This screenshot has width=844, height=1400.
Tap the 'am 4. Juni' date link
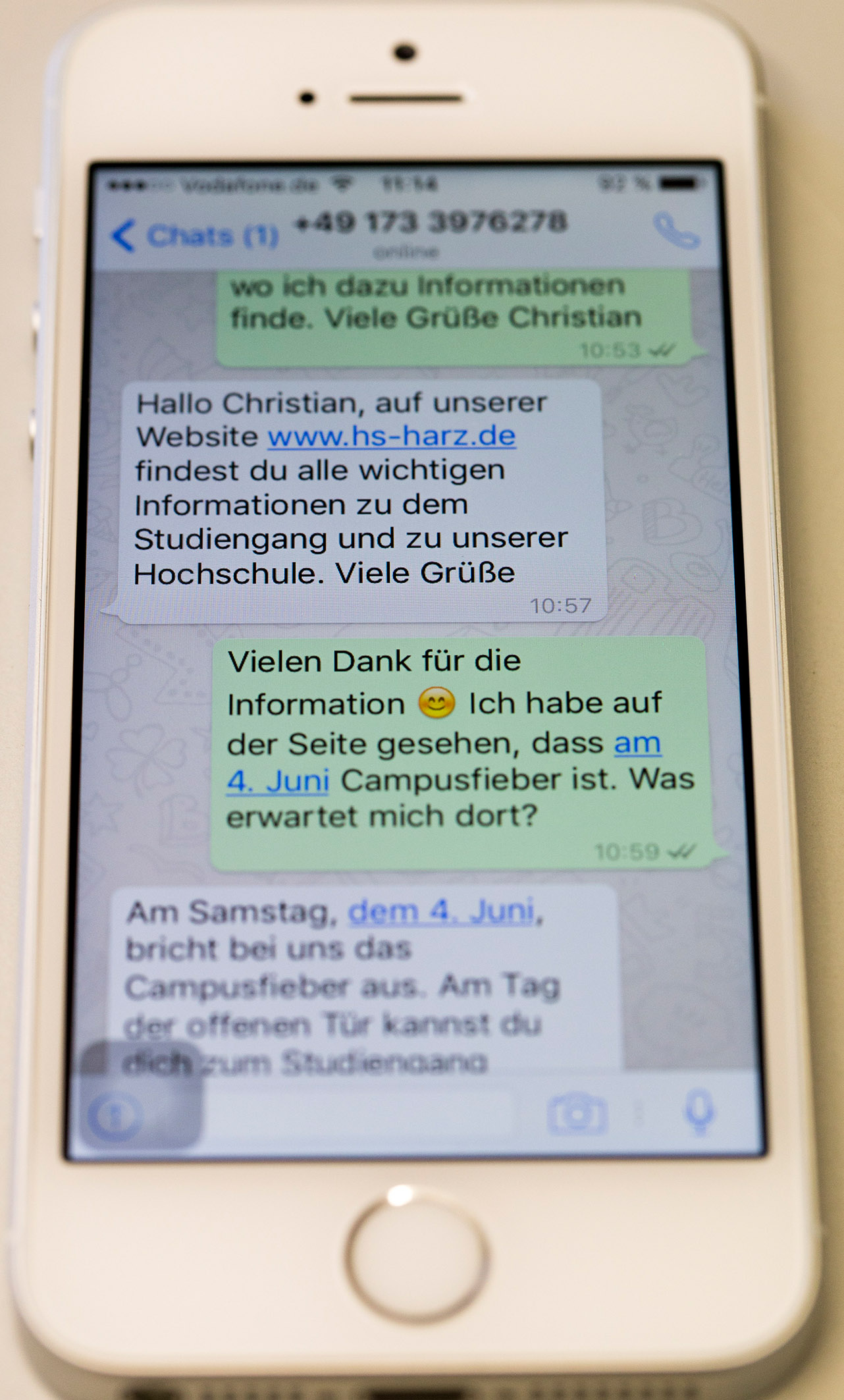(278, 782)
